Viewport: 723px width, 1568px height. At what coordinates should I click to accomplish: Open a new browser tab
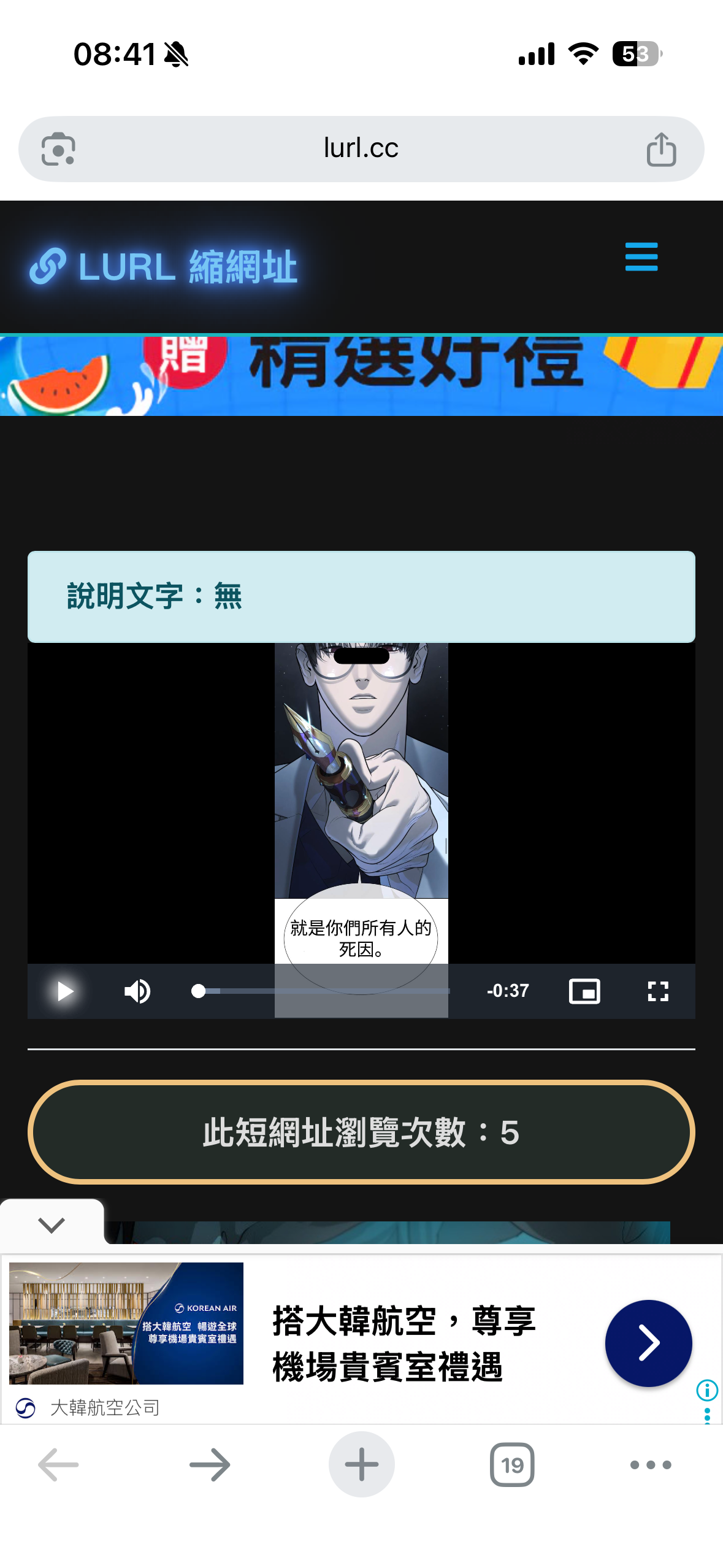pyautogui.click(x=361, y=1465)
